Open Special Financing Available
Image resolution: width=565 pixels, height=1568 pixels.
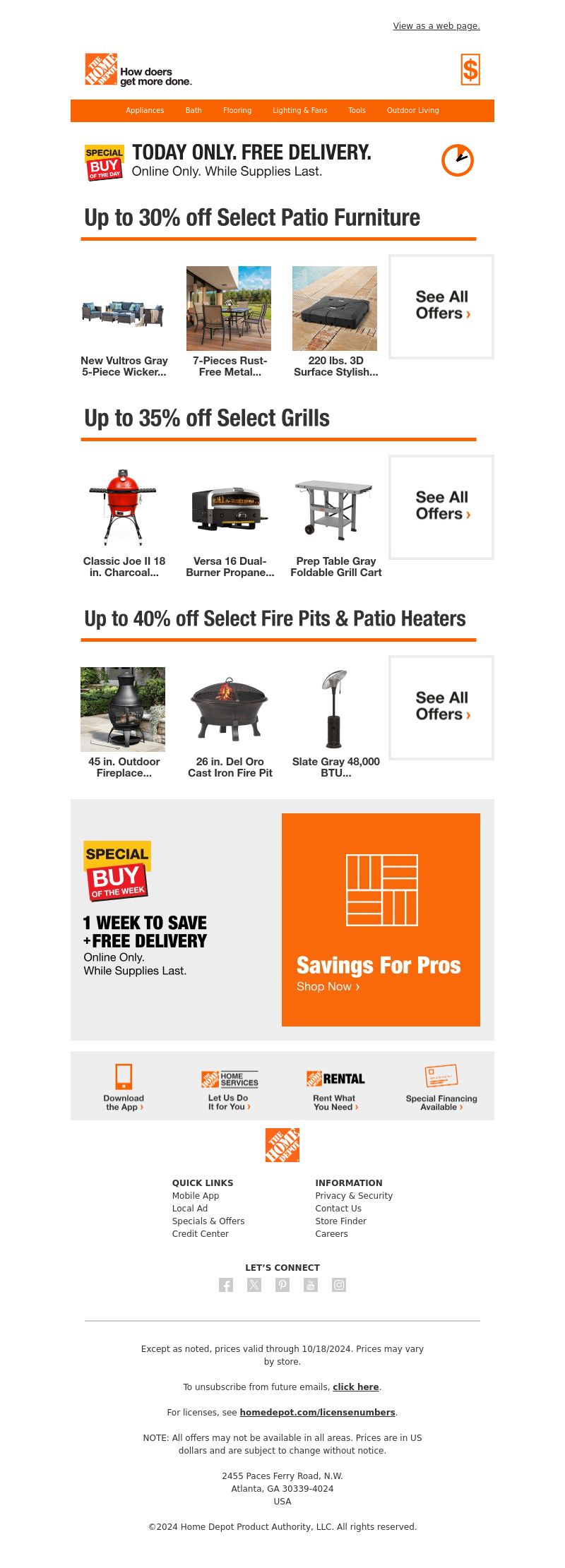441,1087
